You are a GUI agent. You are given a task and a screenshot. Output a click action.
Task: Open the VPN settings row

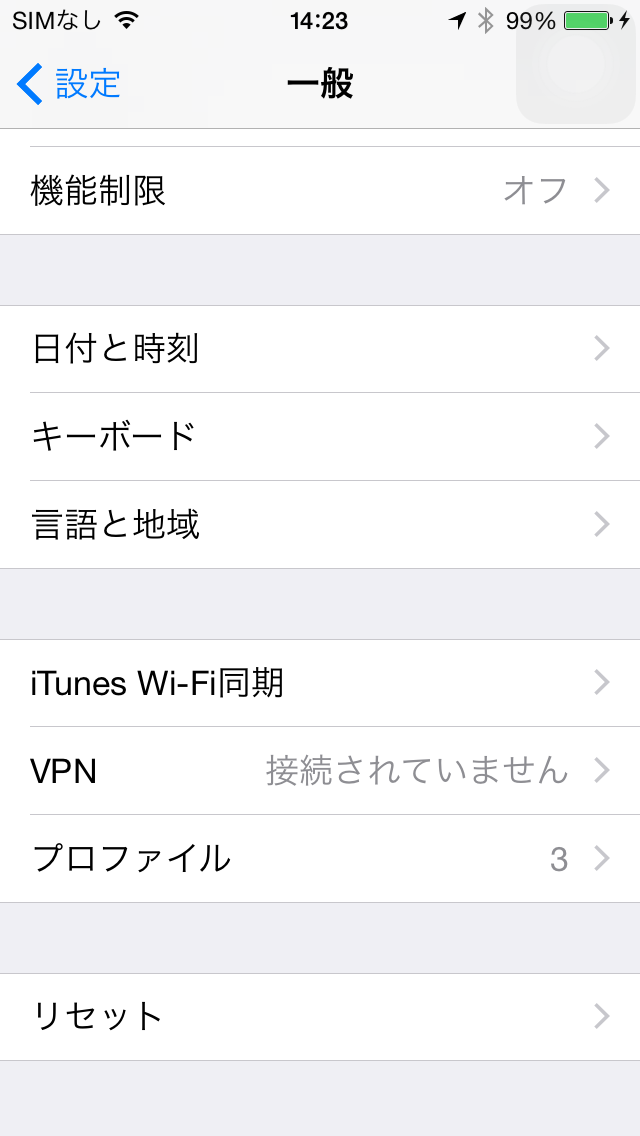pyautogui.click(x=320, y=771)
